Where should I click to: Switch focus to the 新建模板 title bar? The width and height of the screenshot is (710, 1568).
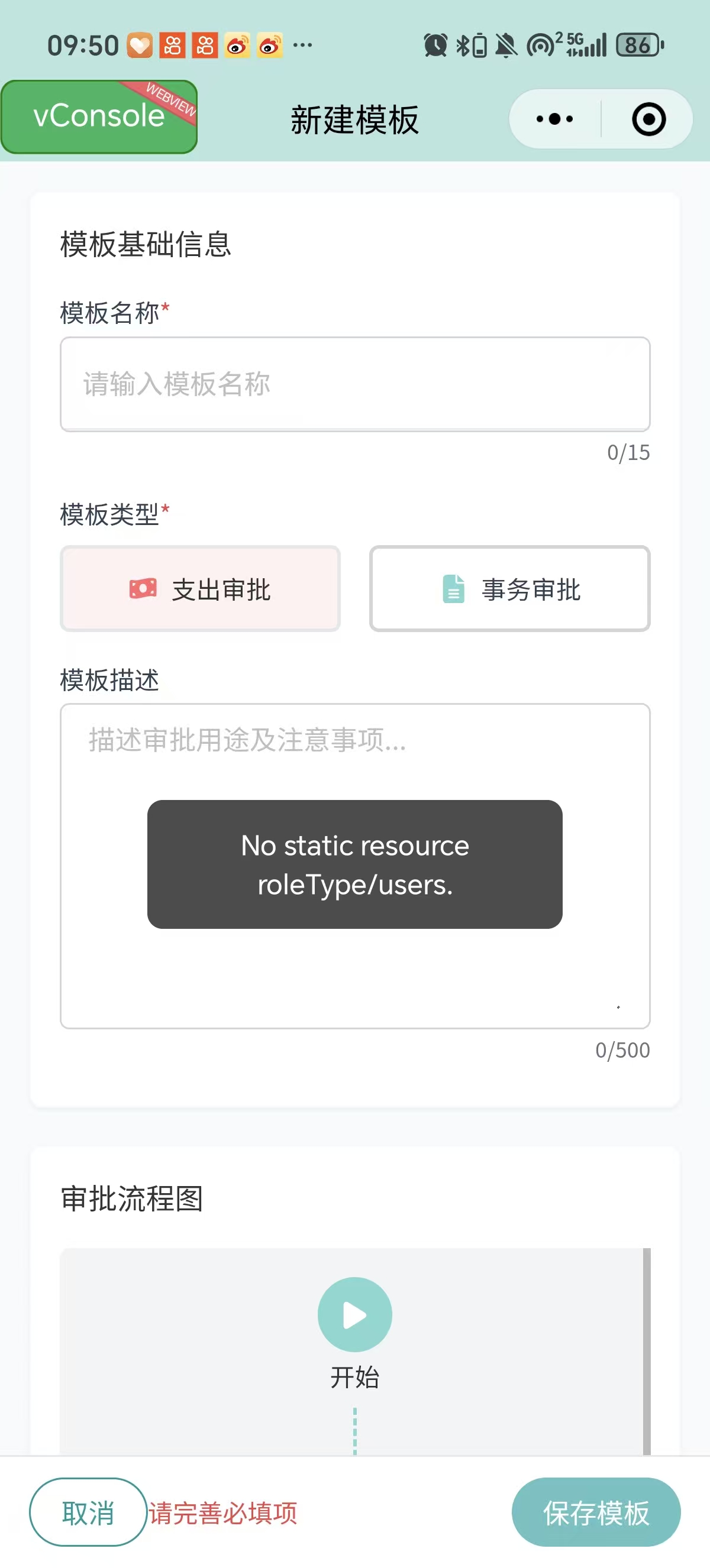pyautogui.click(x=355, y=119)
